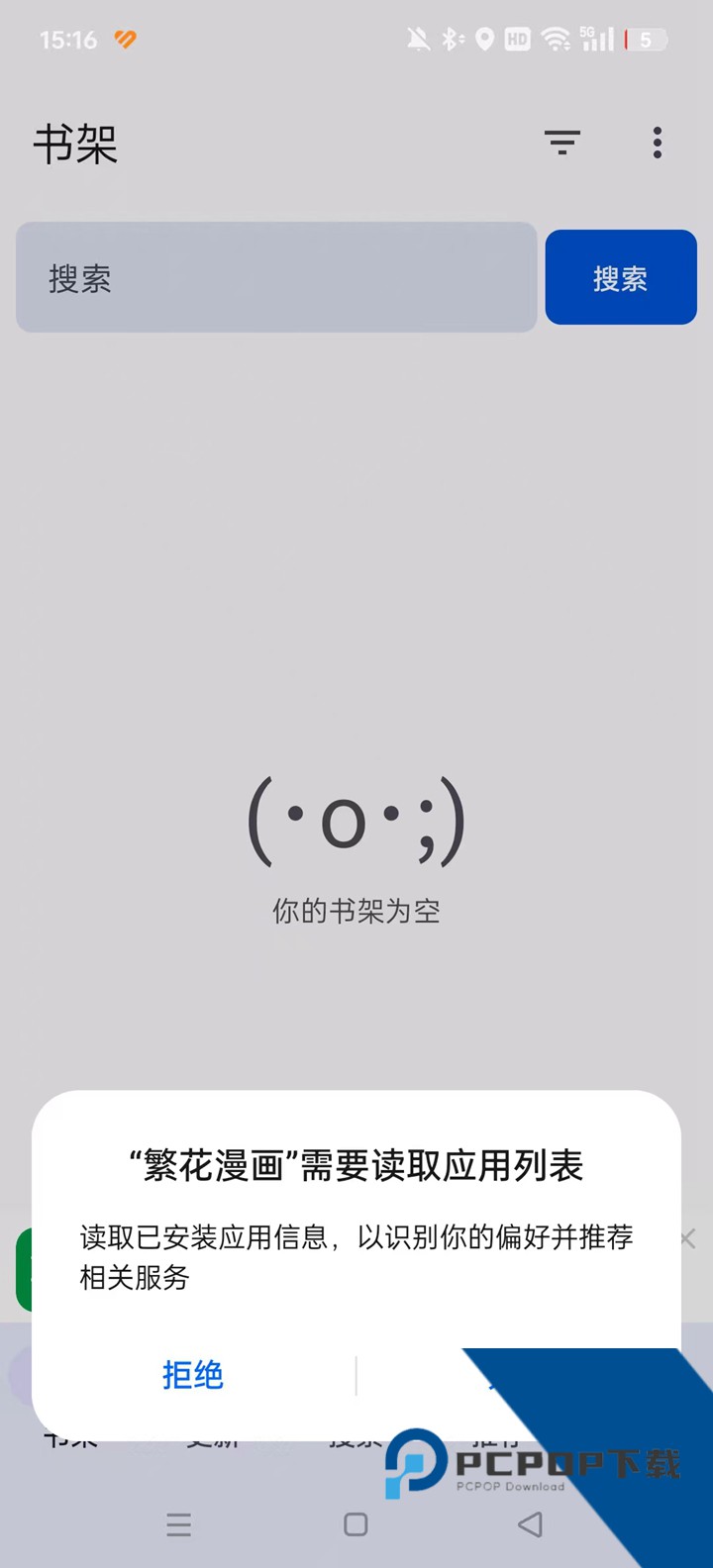Open the bookshelf filter icon
The height and width of the screenshot is (1568, 713).
point(561,144)
